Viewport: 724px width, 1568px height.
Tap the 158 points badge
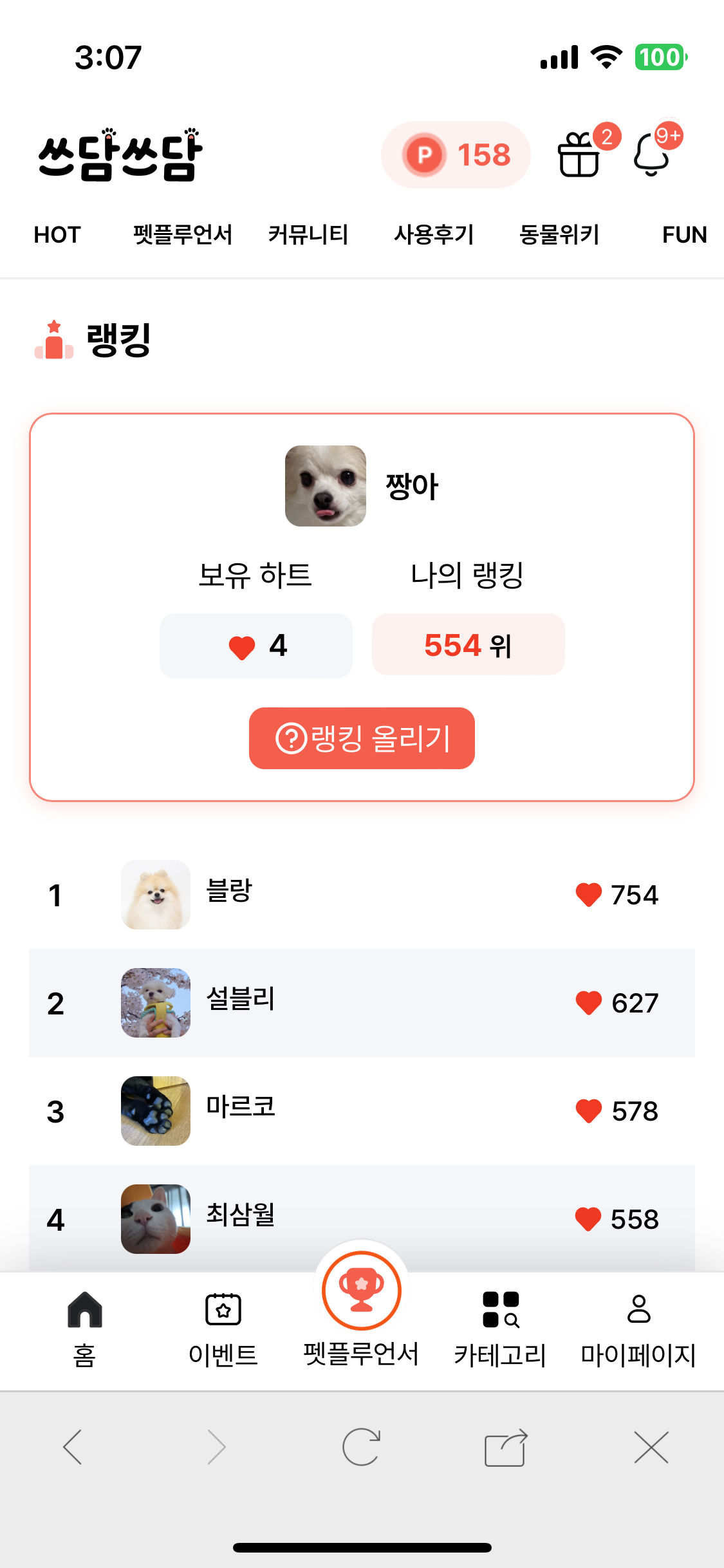pyautogui.click(x=456, y=155)
